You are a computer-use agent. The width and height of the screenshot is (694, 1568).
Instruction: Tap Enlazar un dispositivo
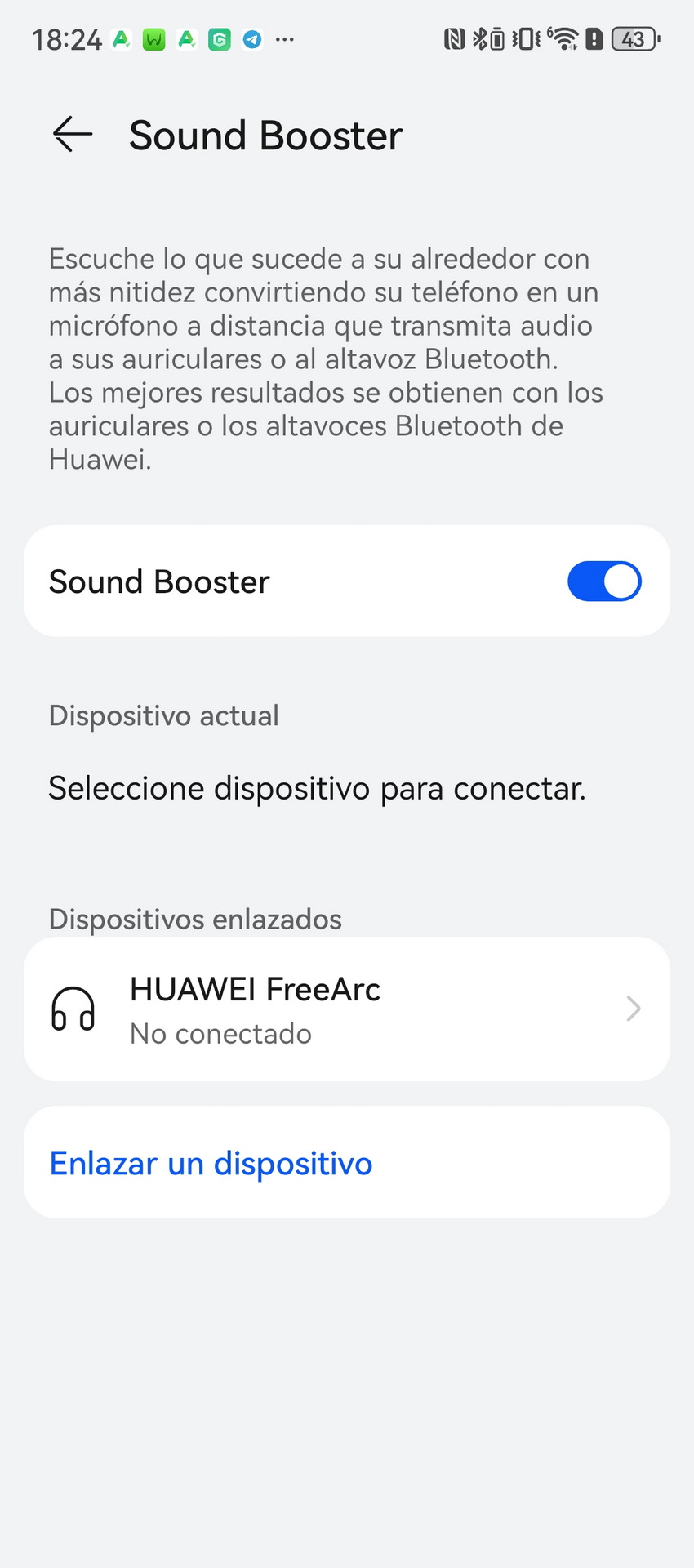pyautogui.click(x=211, y=1163)
